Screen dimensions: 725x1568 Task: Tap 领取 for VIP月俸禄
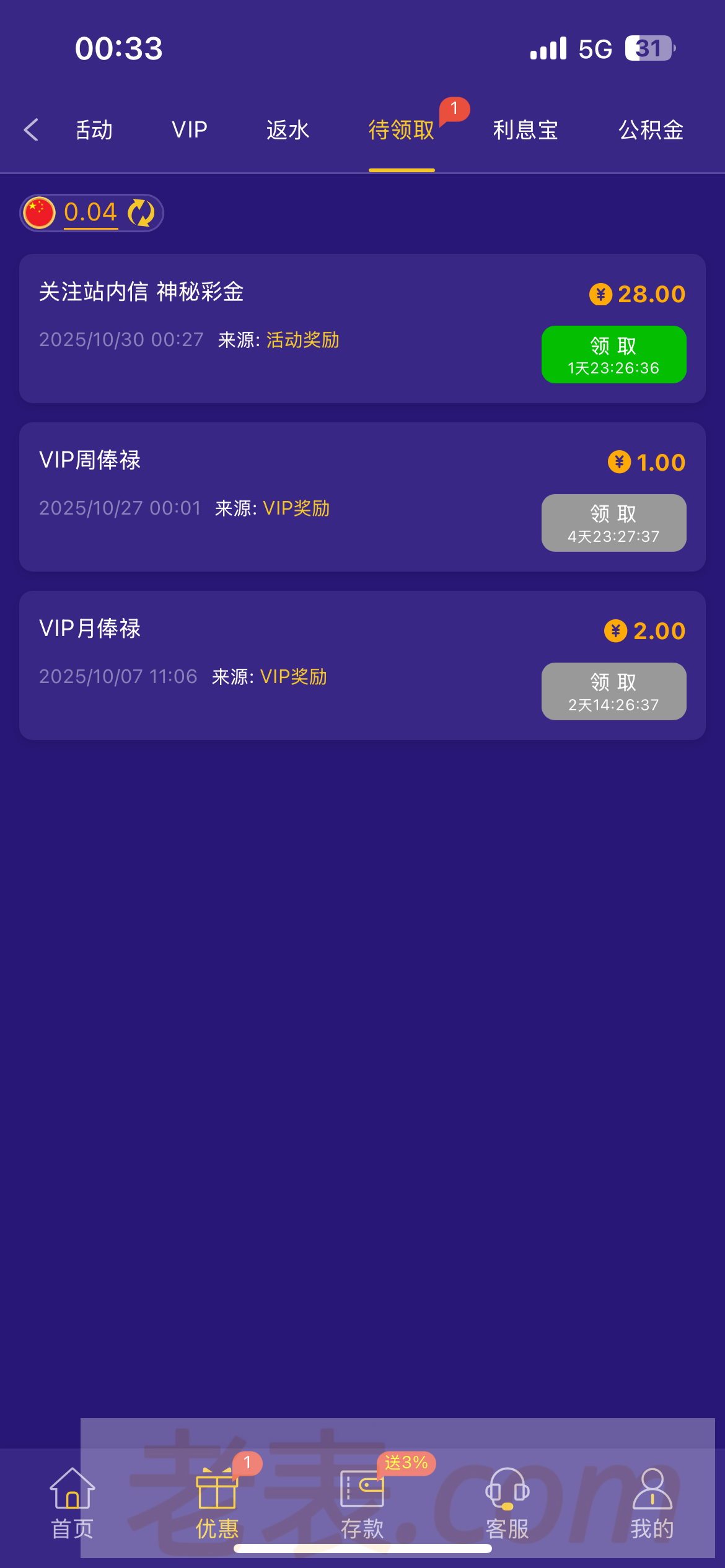(x=613, y=691)
